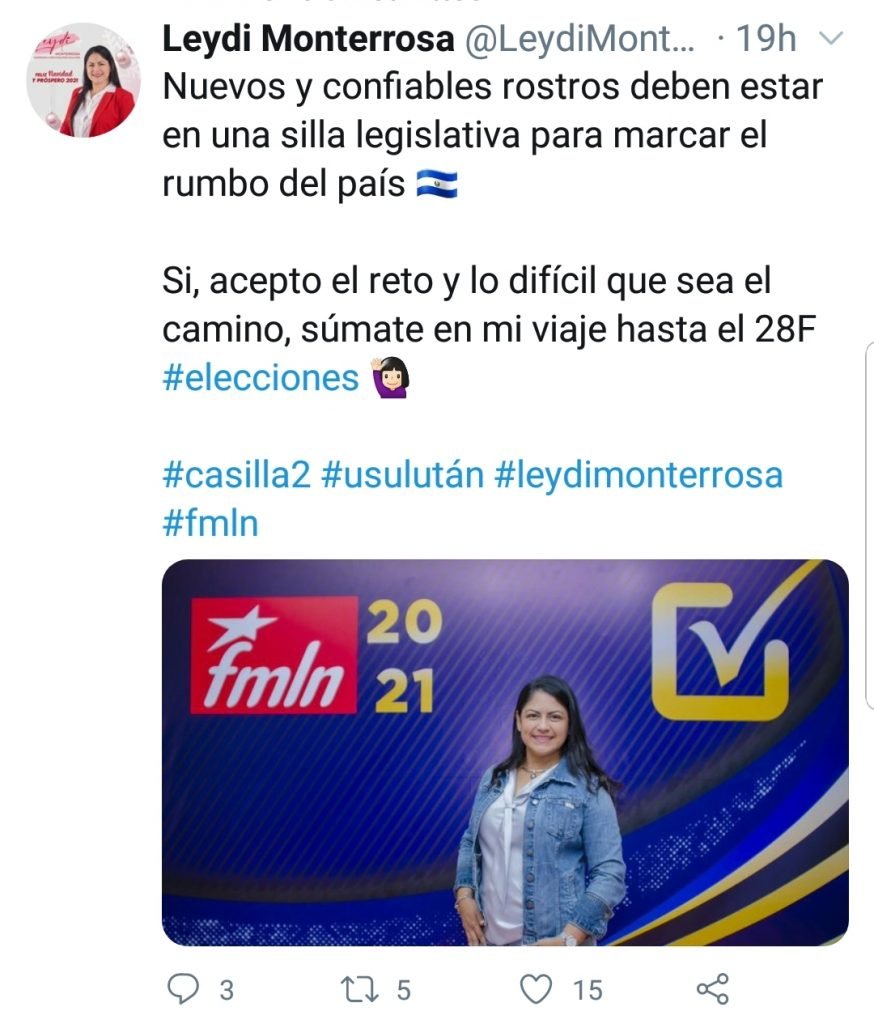The height and width of the screenshot is (1024, 874).
Task: Open Leydi Monterrosa's profile picture
Action: point(83,80)
